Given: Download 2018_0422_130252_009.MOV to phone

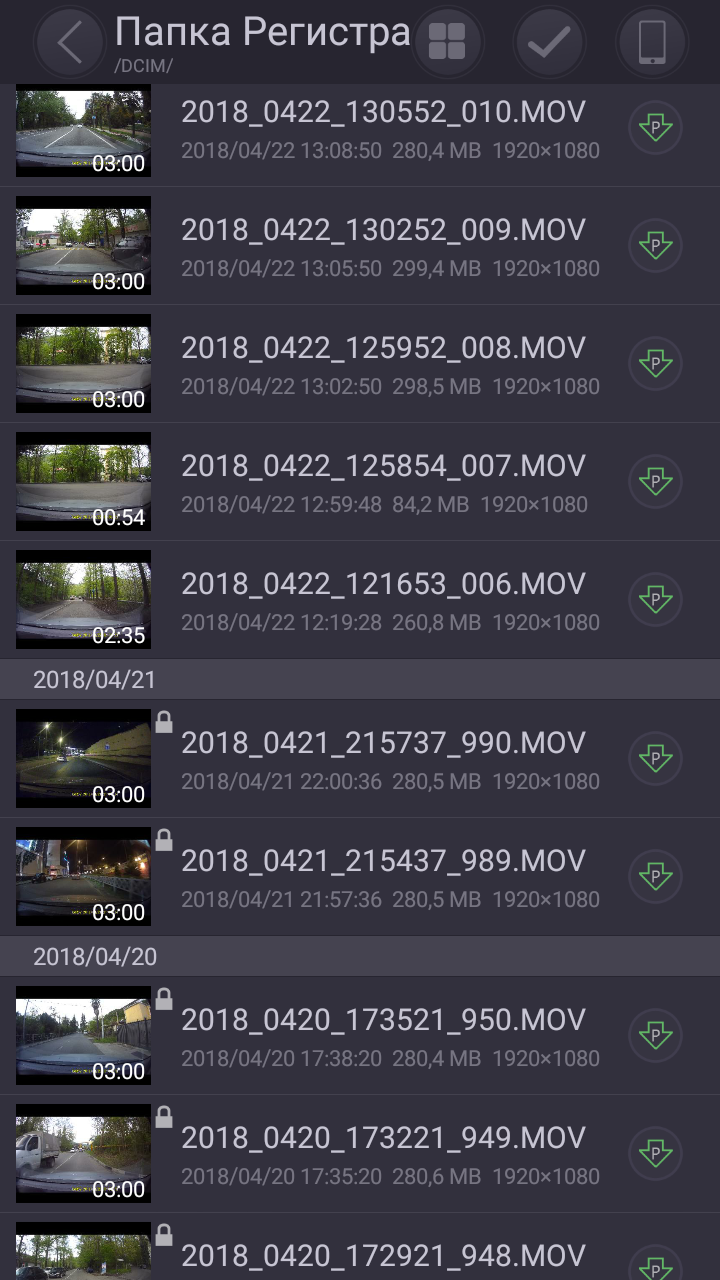Looking at the screenshot, I should [x=655, y=246].
